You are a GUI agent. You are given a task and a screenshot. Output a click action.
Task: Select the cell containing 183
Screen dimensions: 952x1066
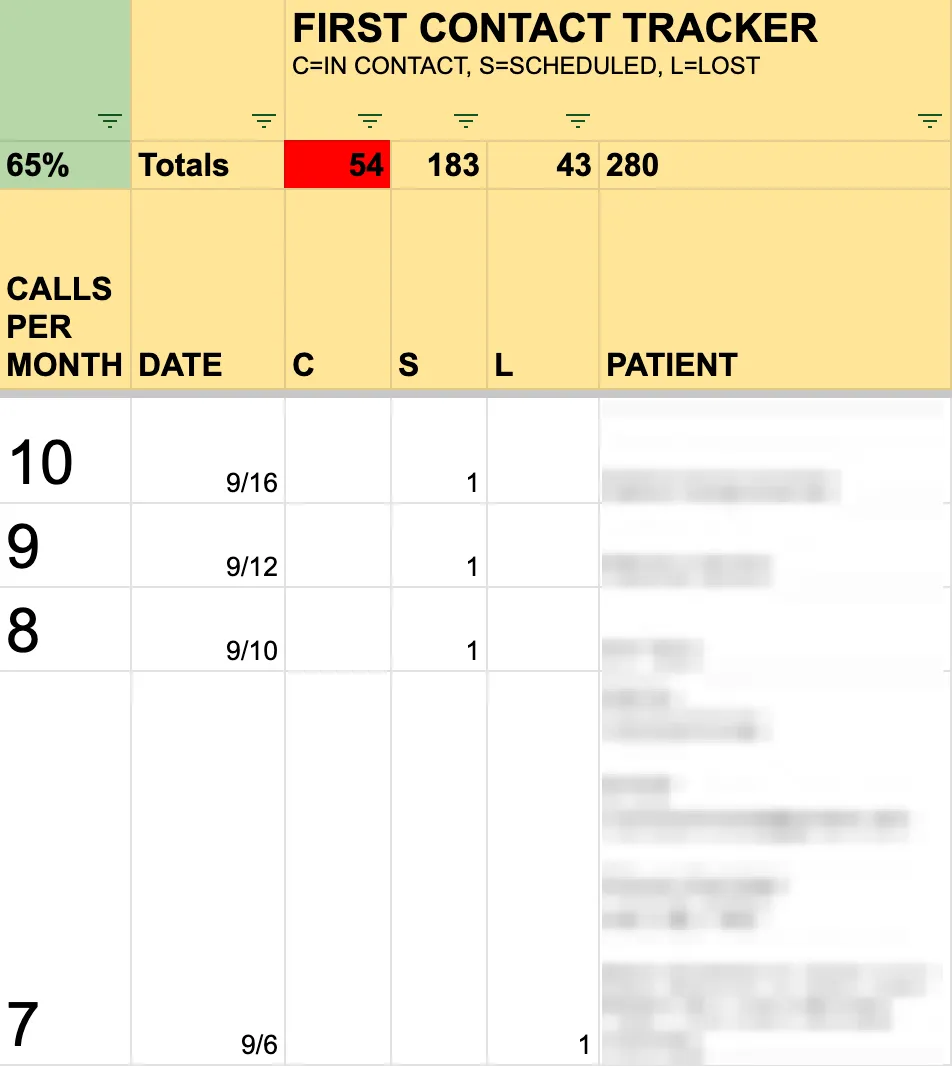[x=438, y=165]
